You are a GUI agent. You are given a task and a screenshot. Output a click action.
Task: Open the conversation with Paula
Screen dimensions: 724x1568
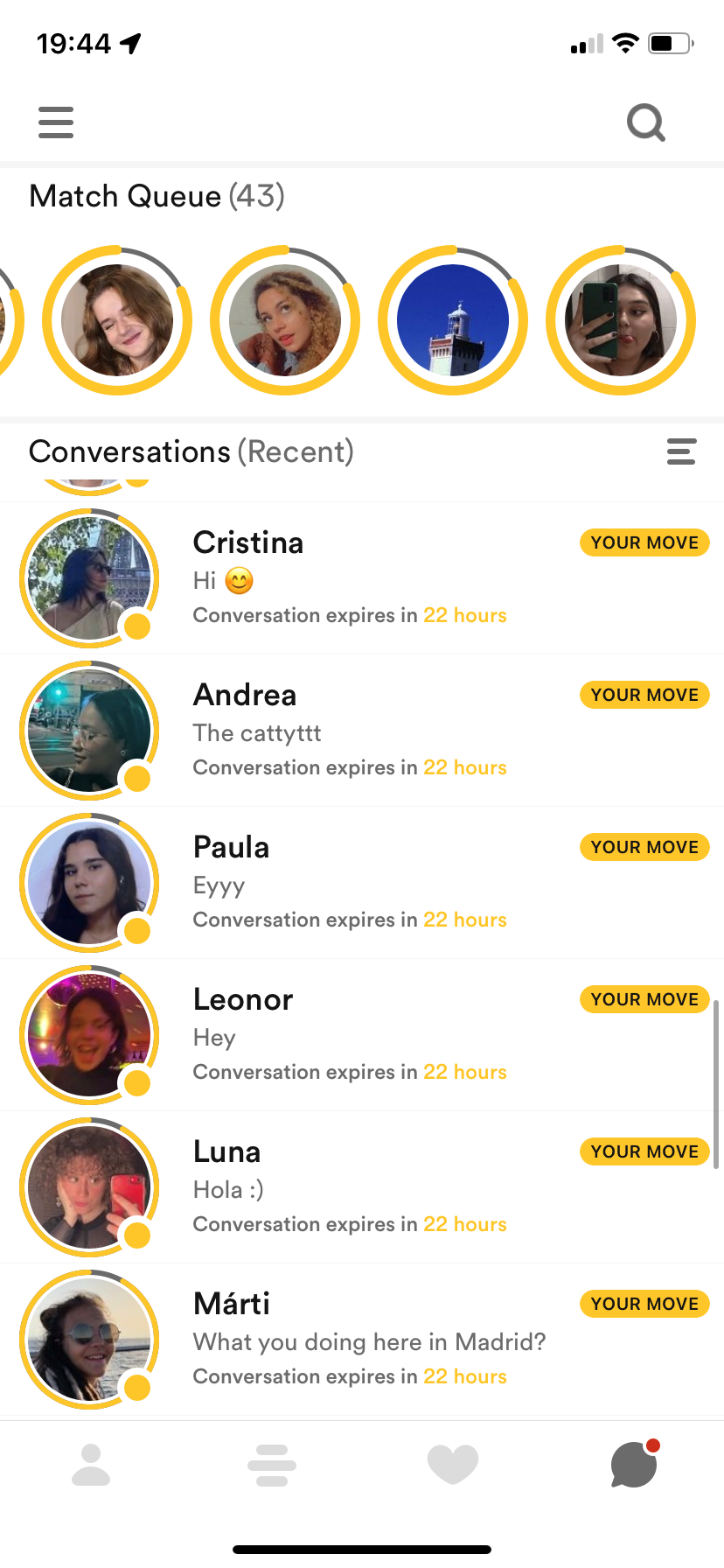[x=362, y=883]
